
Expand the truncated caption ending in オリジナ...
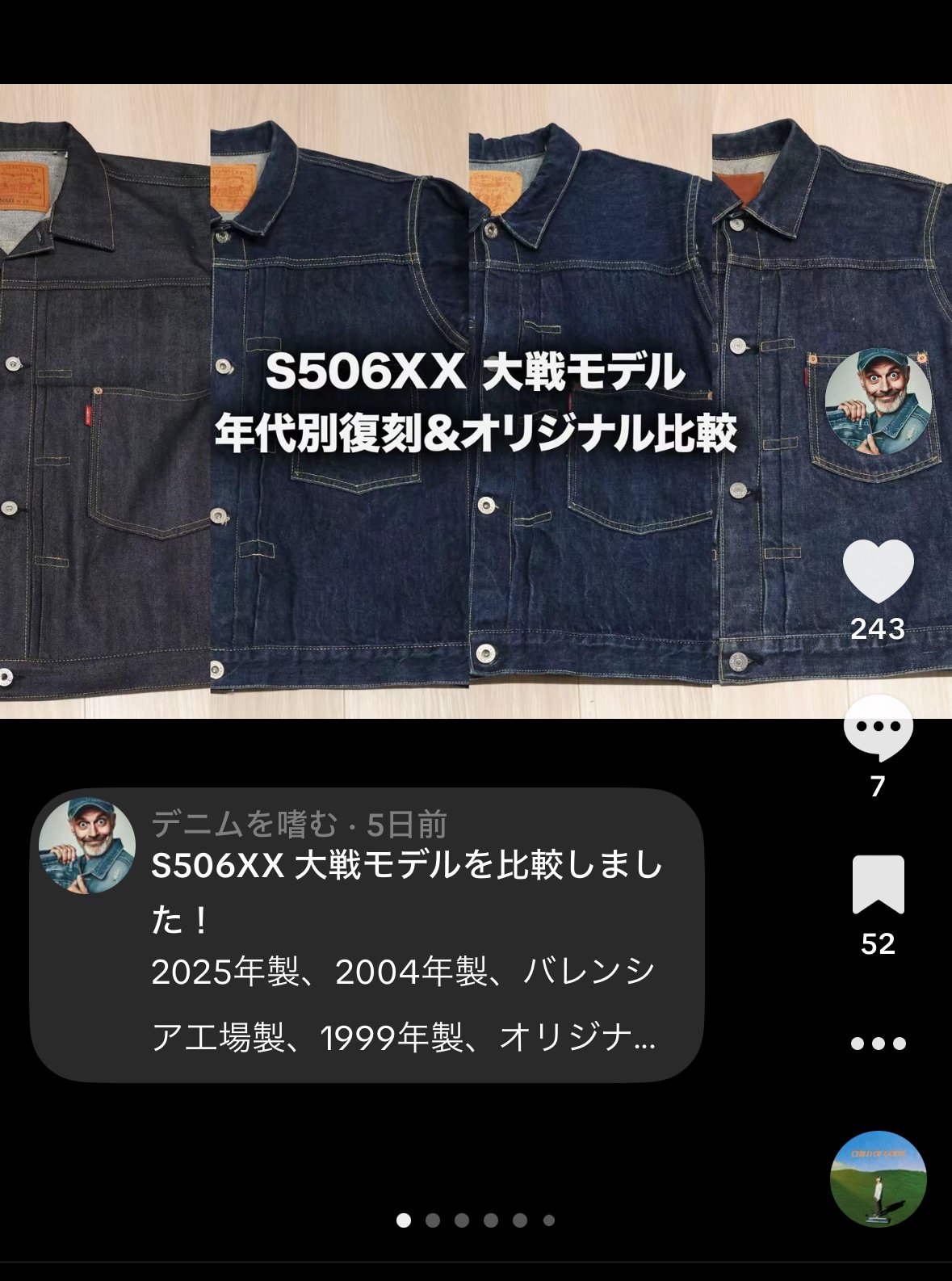404,1041
